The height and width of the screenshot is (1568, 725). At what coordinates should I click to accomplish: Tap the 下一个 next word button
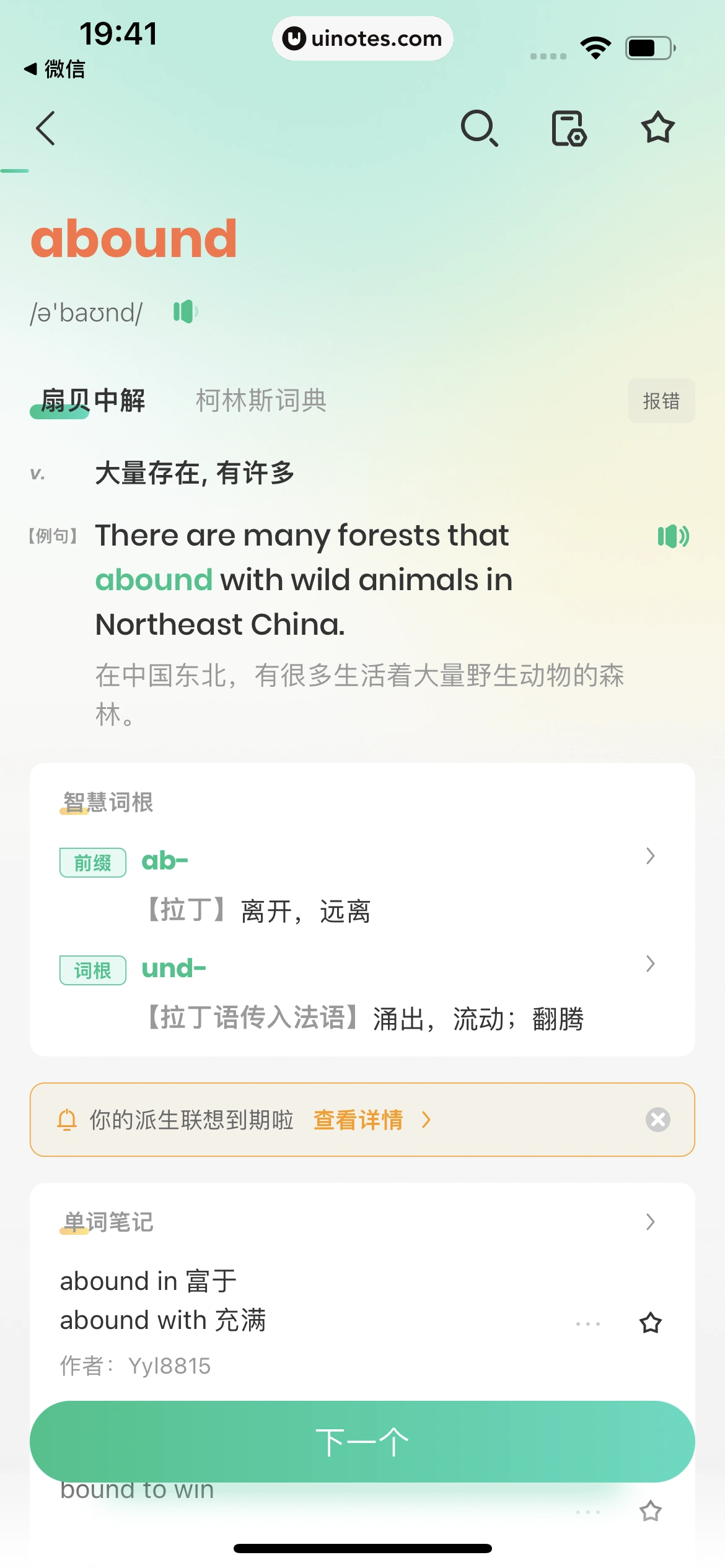click(362, 1442)
